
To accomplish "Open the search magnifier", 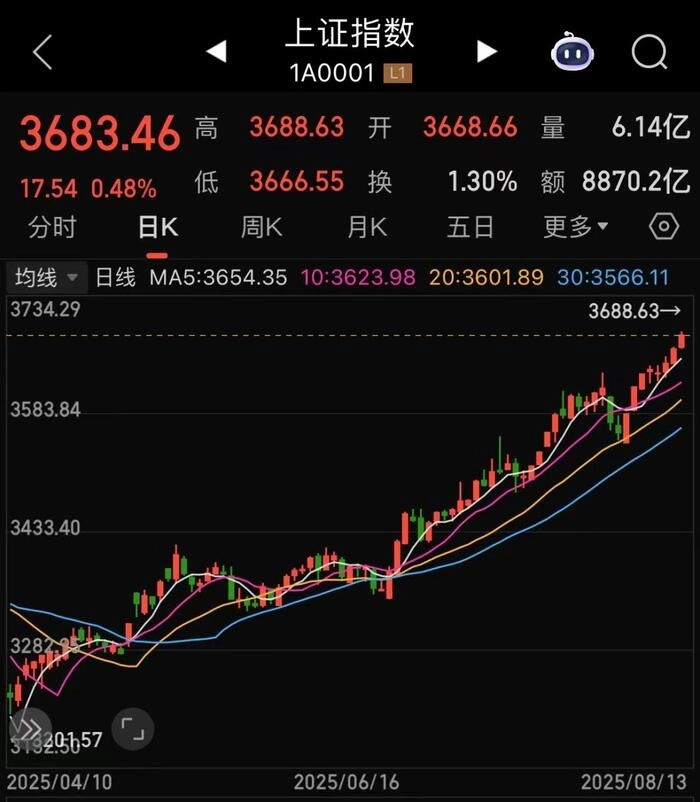I will [649, 52].
